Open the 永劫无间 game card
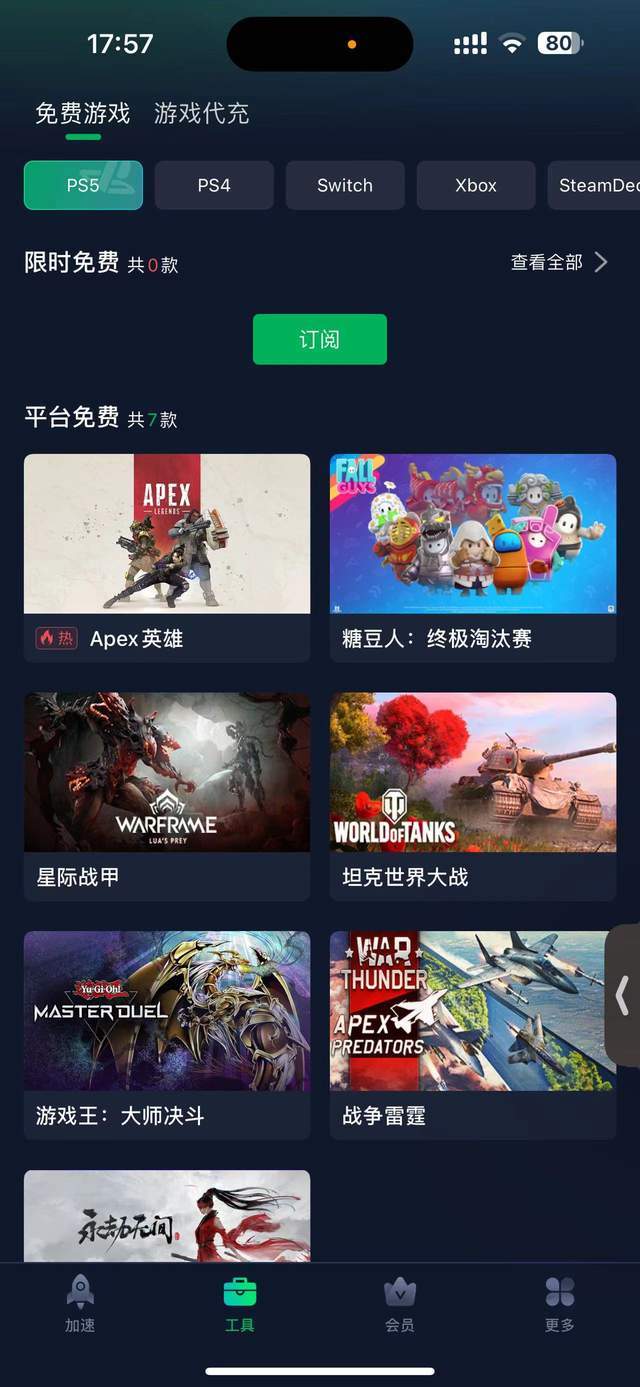Image resolution: width=640 pixels, height=1387 pixels. [x=167, y=1216]
